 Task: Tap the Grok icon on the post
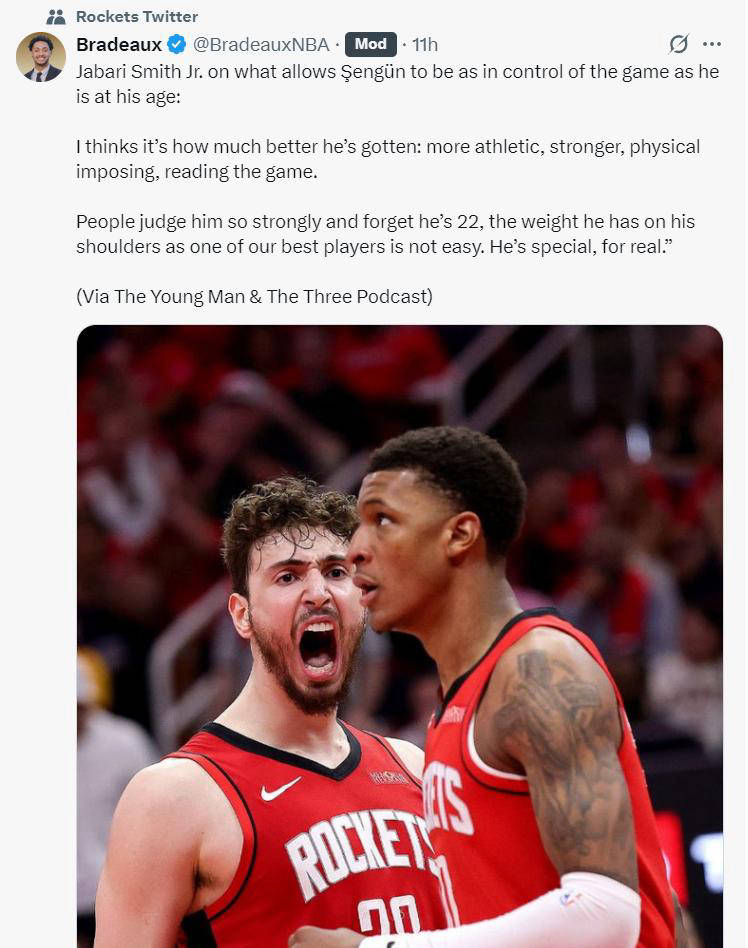(678, 44)
